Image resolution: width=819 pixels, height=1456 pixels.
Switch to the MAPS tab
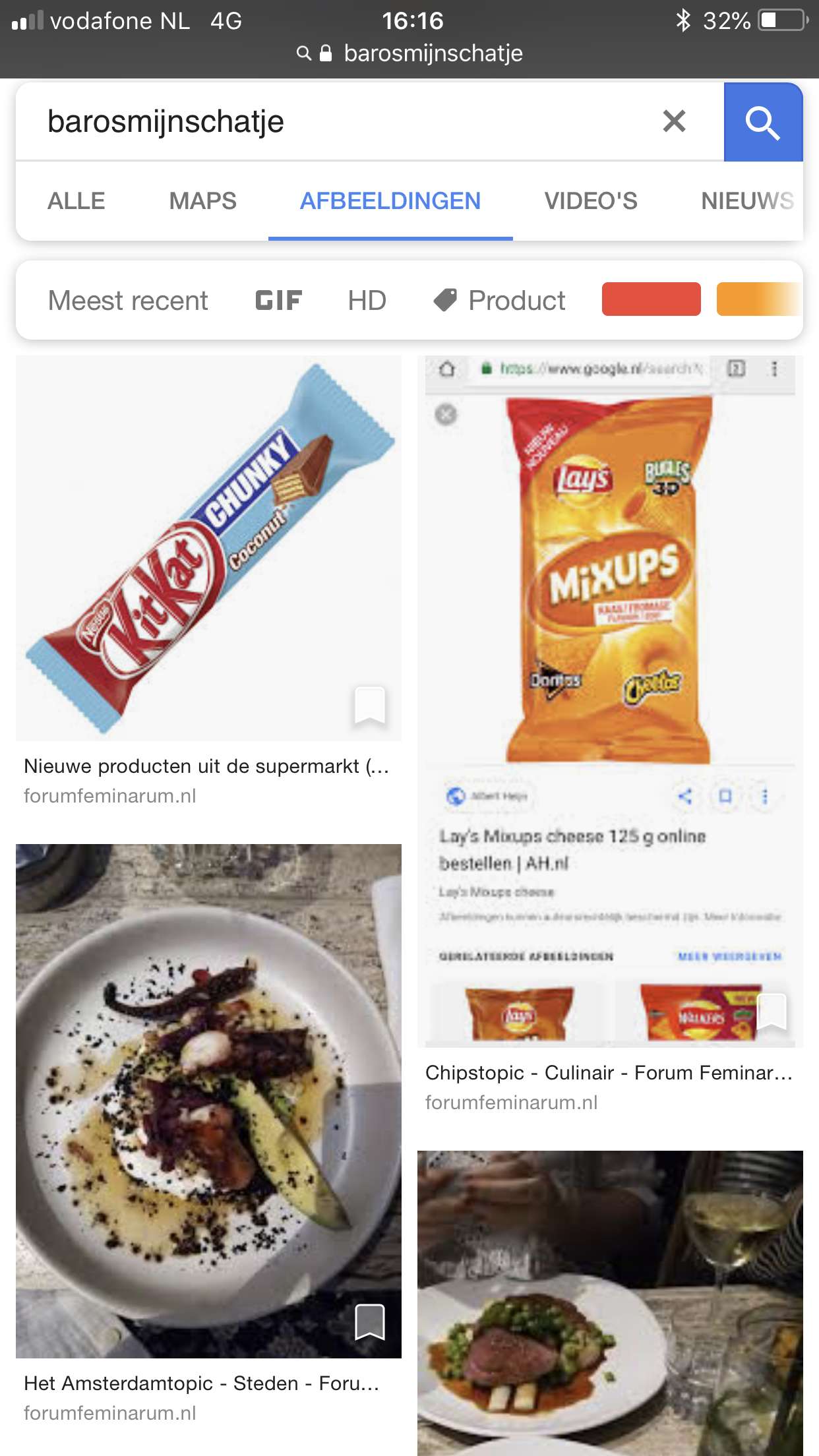202,201
